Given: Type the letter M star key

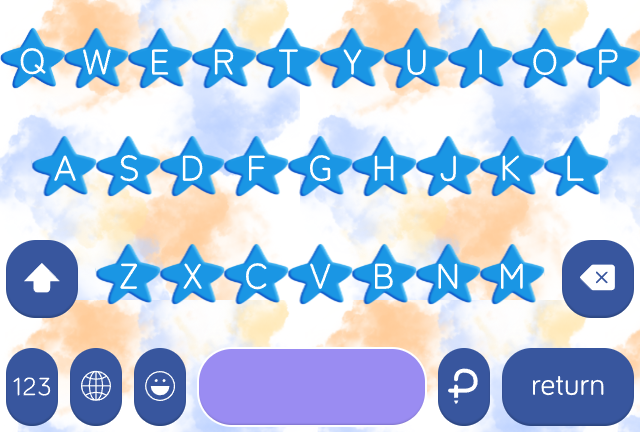Looking at the screenshot, I should 511,277.
